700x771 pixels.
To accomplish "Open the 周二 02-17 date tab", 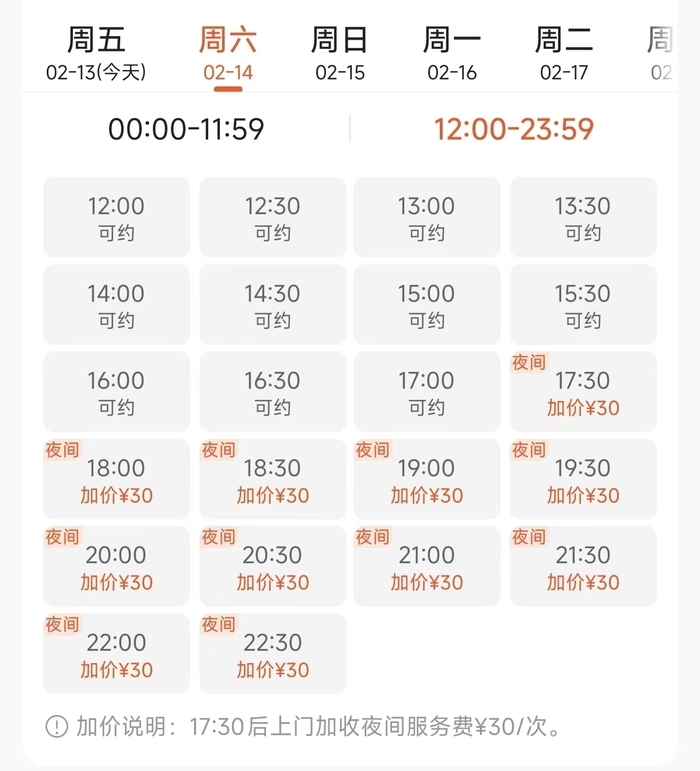I will [564, 54].
